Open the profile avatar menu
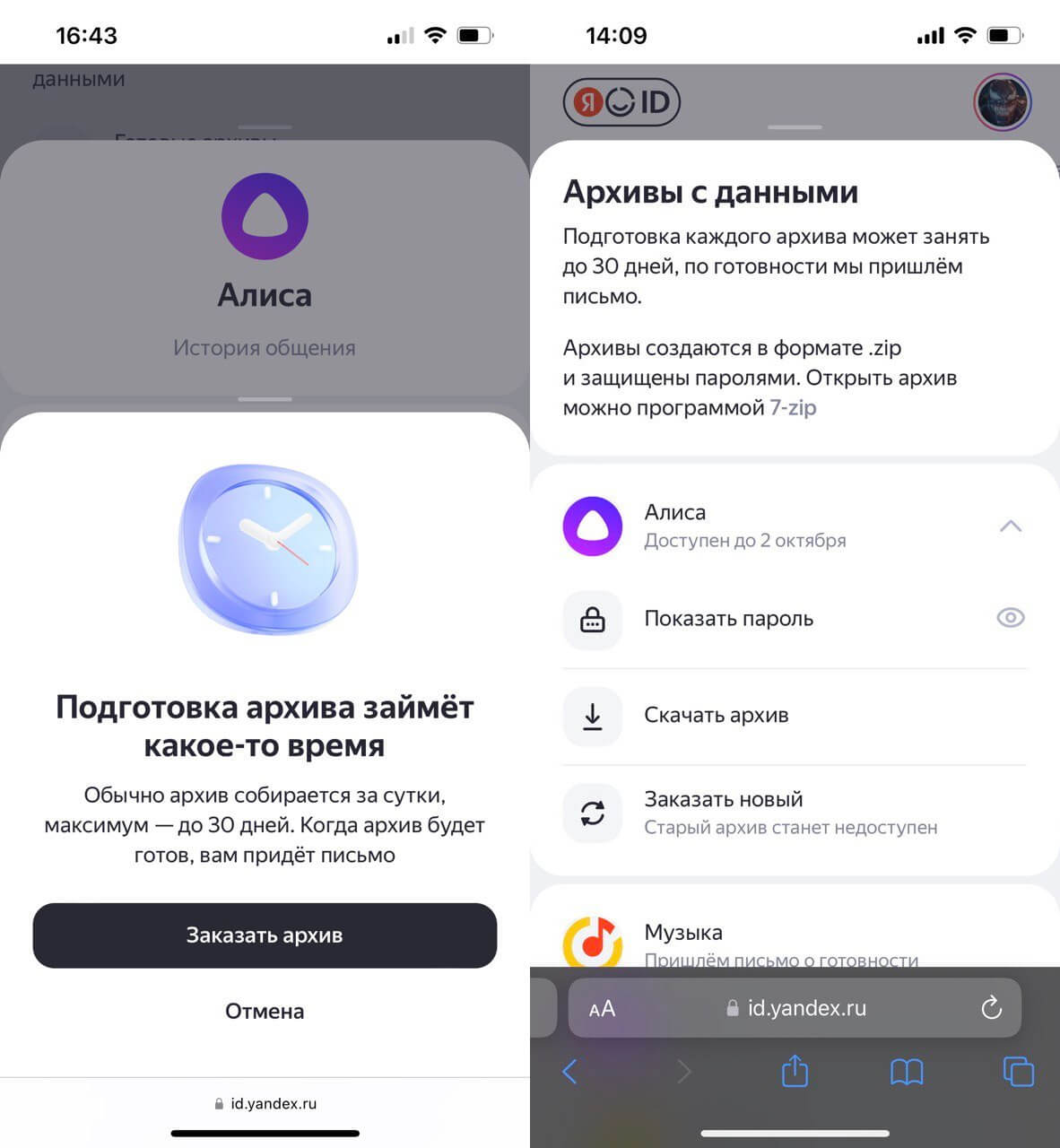The image size is (1060, 1148). [1002, 102]
